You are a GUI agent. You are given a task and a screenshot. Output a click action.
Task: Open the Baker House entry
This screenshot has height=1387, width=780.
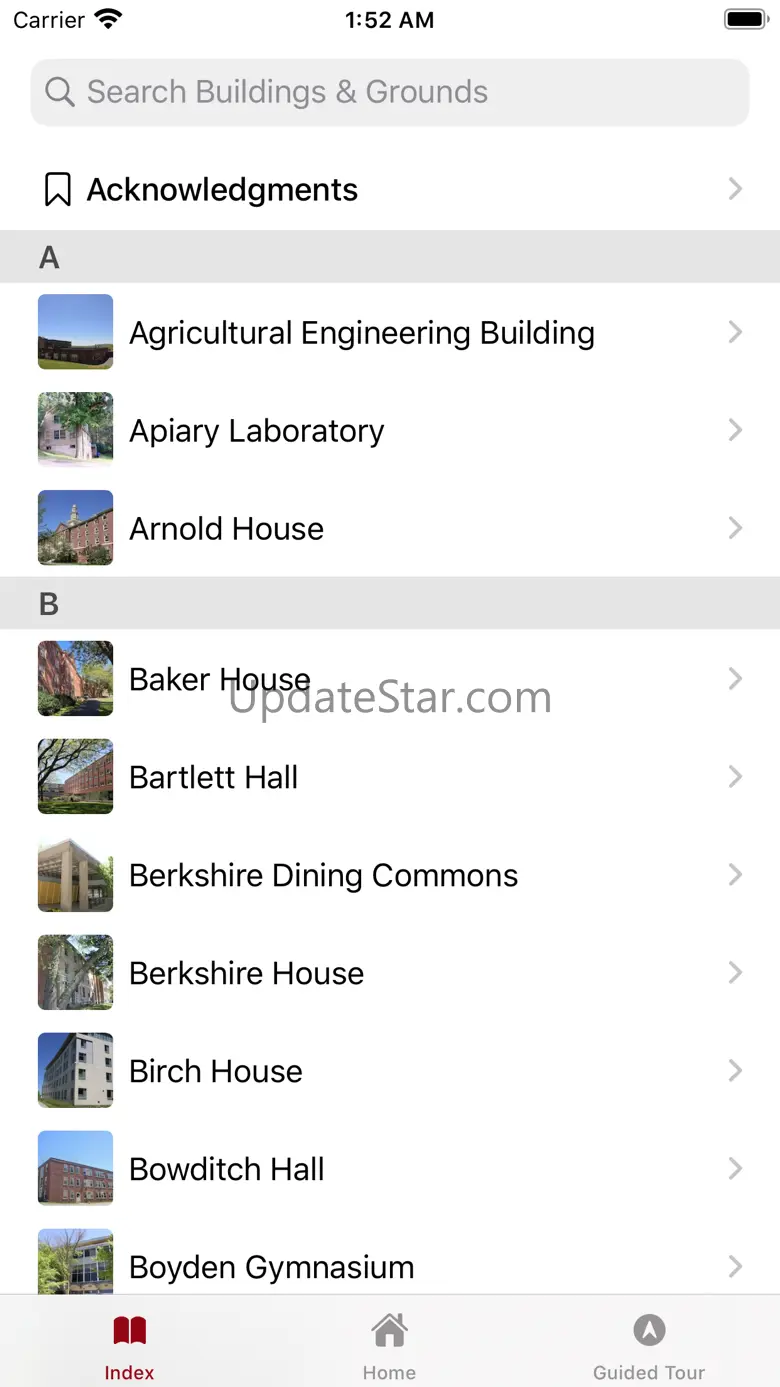[390, 679]
